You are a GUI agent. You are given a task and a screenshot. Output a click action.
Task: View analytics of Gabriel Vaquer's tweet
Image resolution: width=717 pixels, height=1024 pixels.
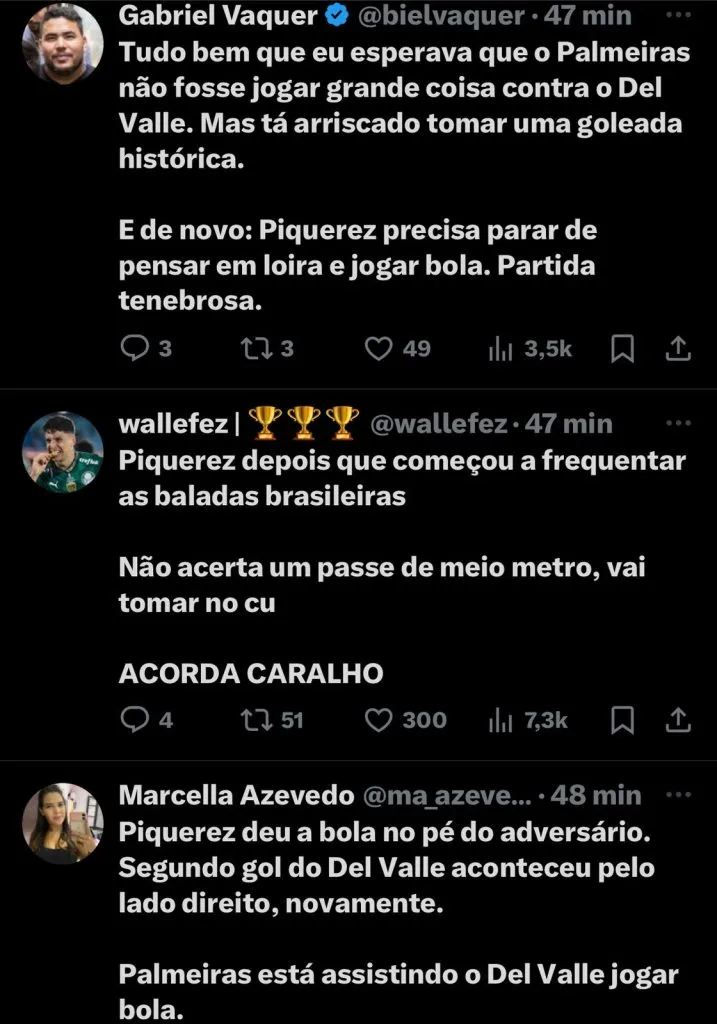500,348
